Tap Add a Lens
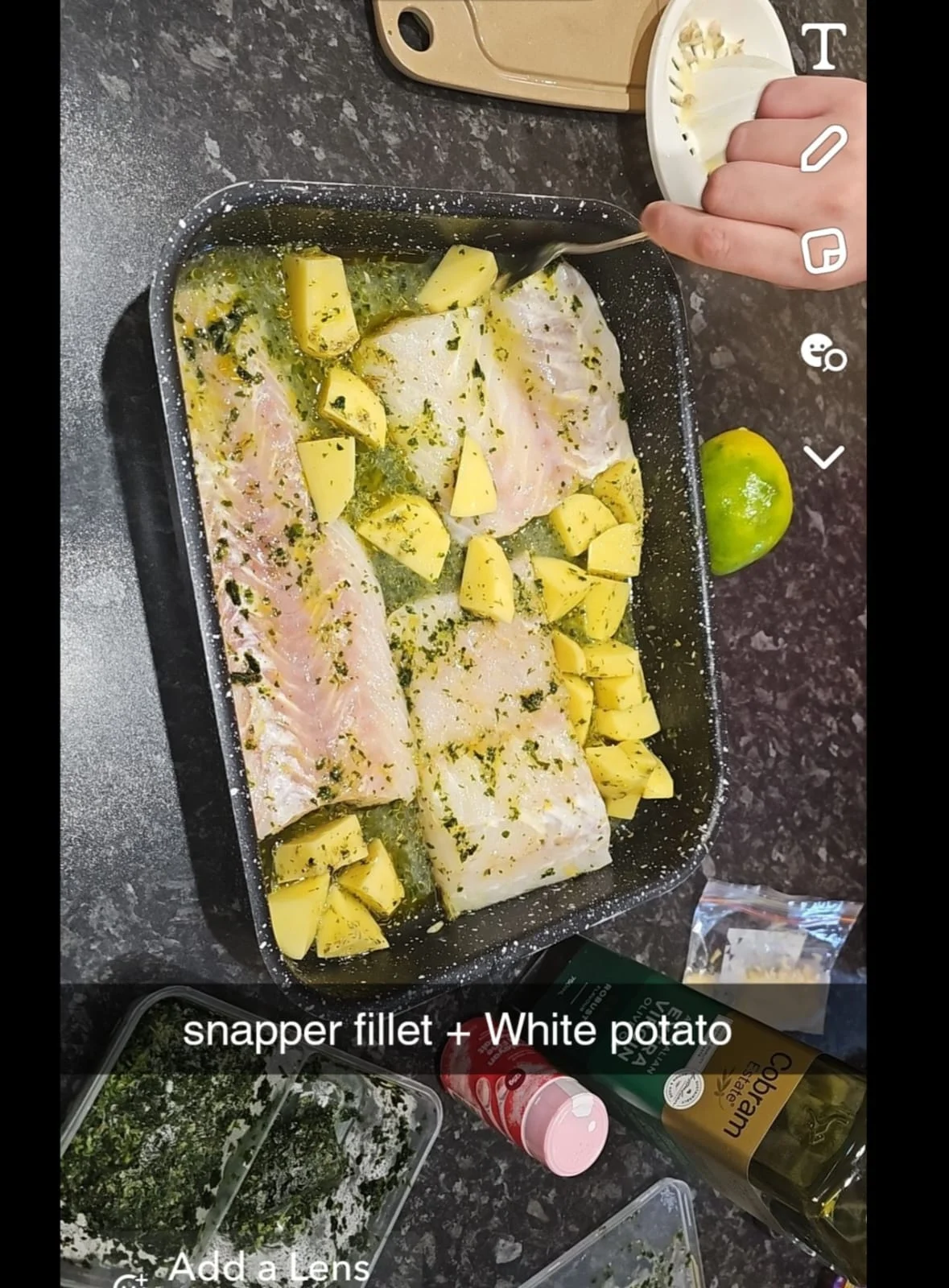 [x=269, y=1266]
